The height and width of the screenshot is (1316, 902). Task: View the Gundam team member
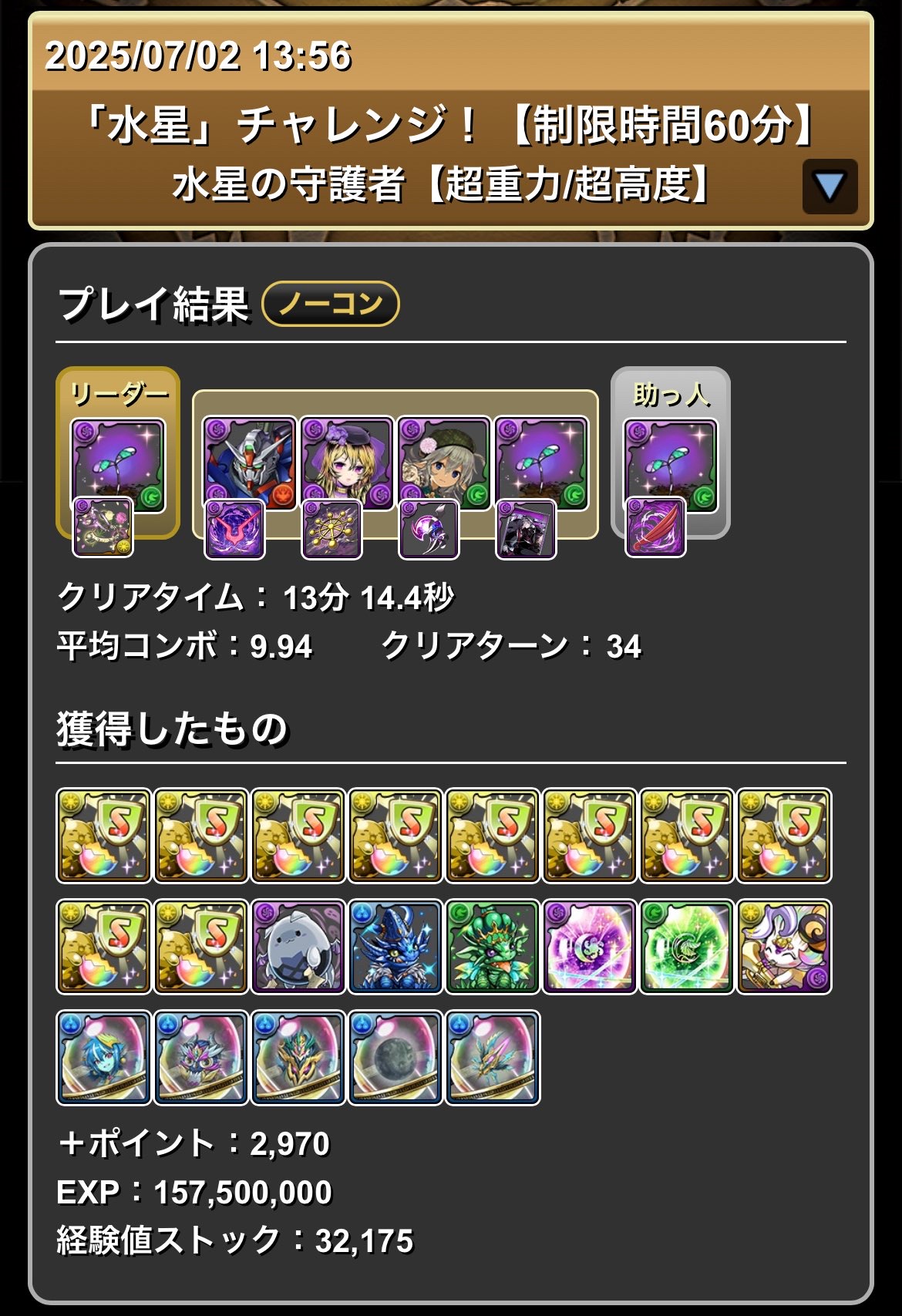click(249, 462)
